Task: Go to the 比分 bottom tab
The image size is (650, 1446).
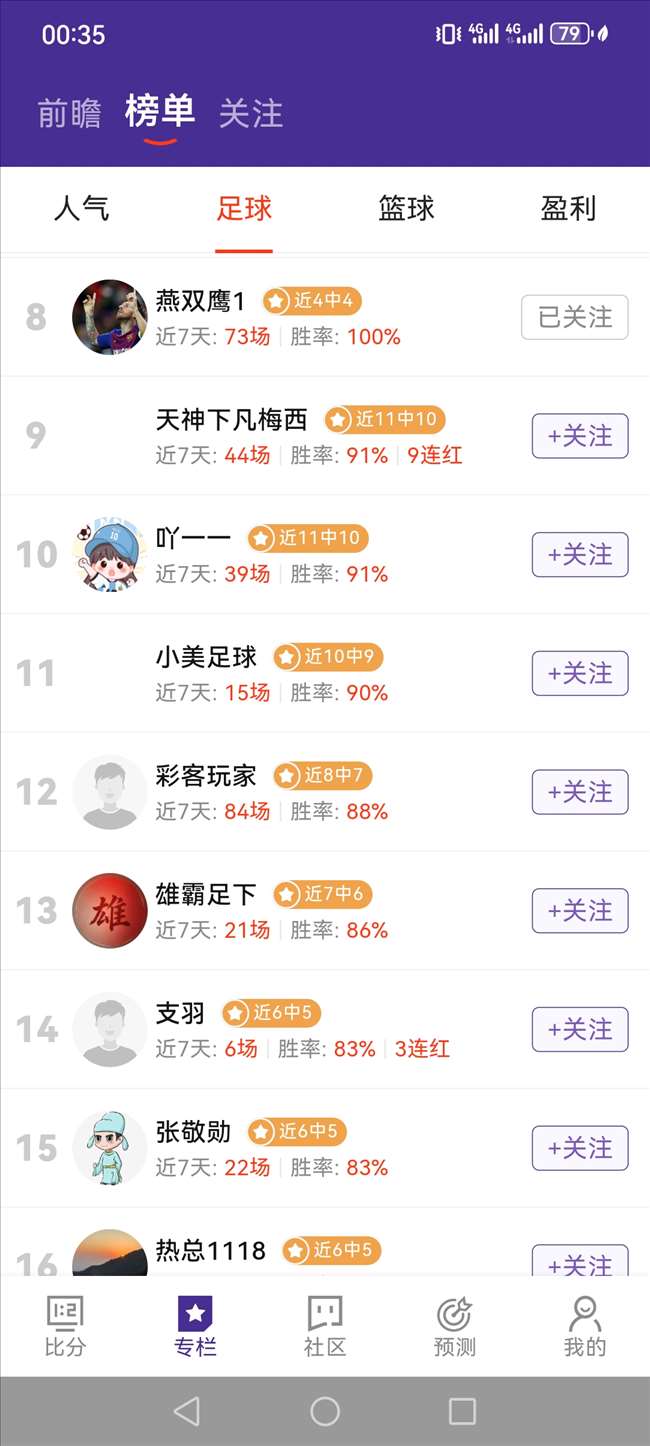Action: pos(65,1326)
